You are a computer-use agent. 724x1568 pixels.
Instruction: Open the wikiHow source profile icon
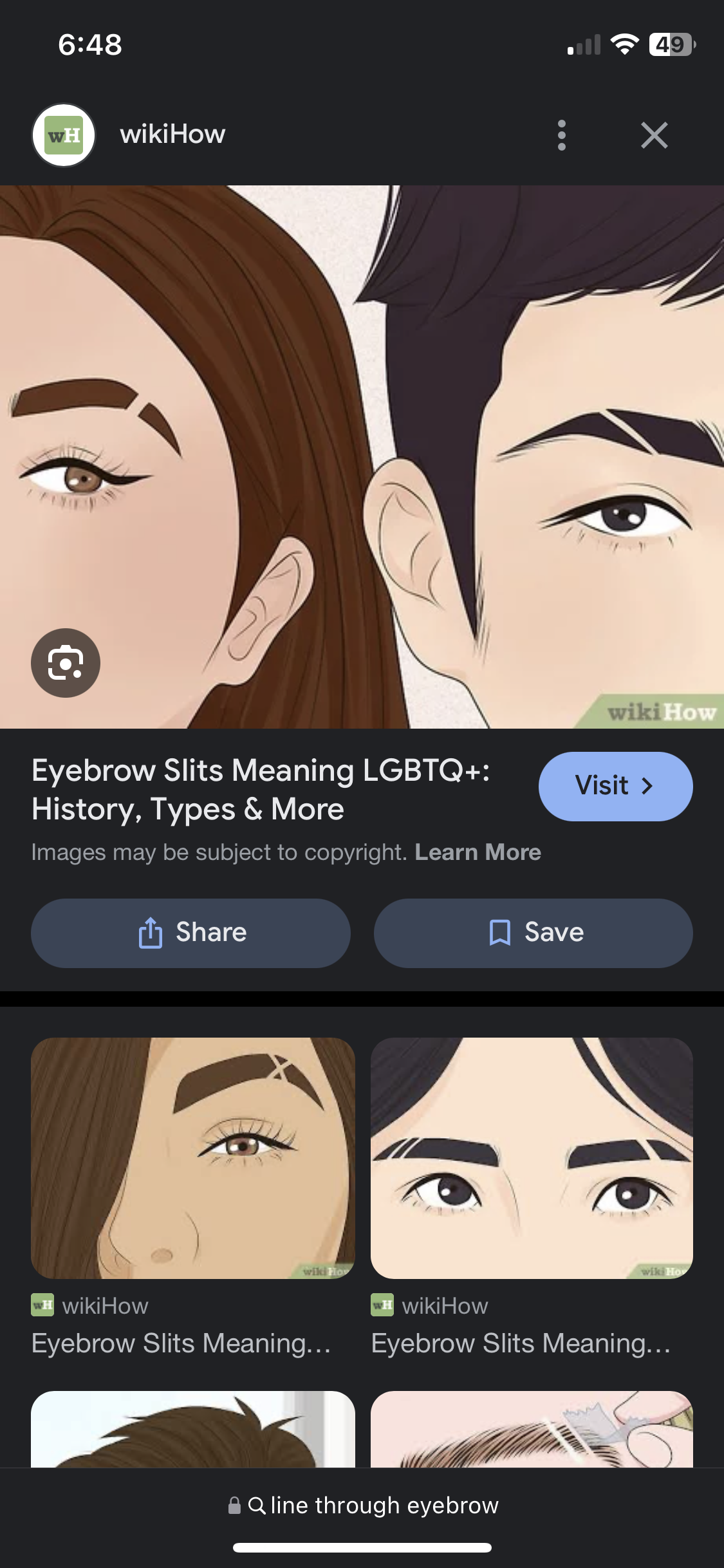(x=64, y=135)
